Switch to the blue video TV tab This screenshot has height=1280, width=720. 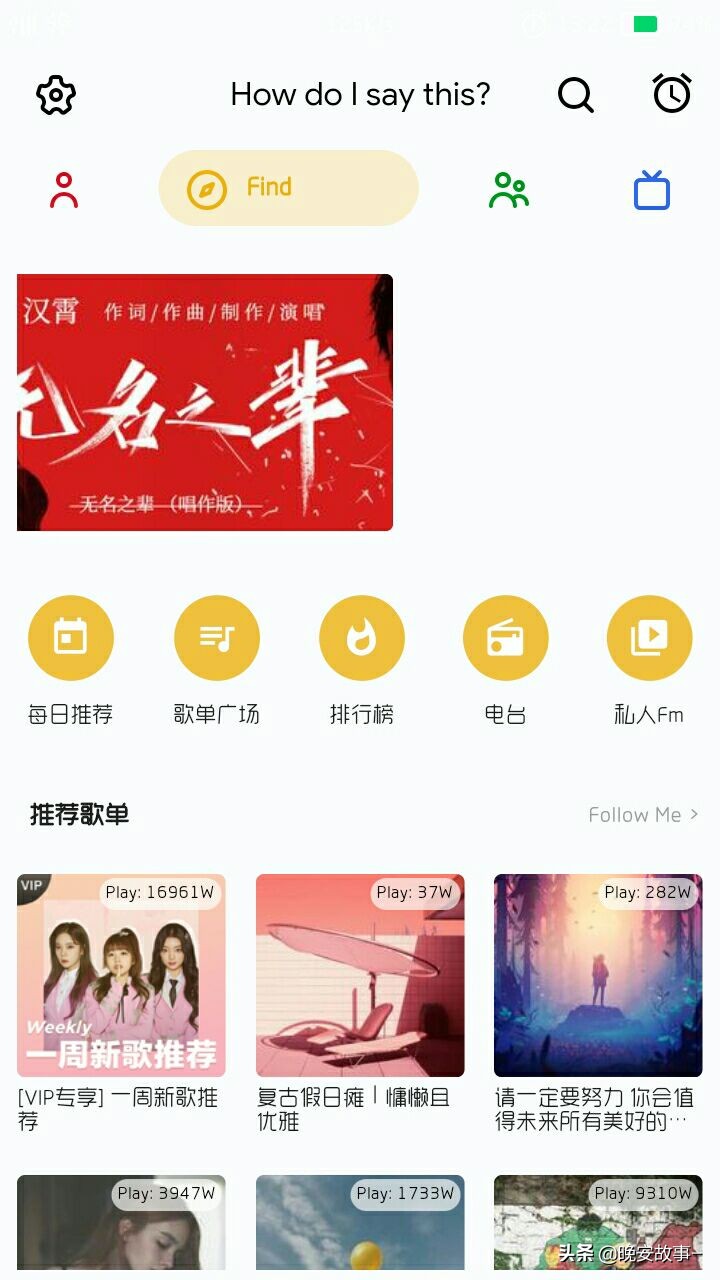point(652,190)
